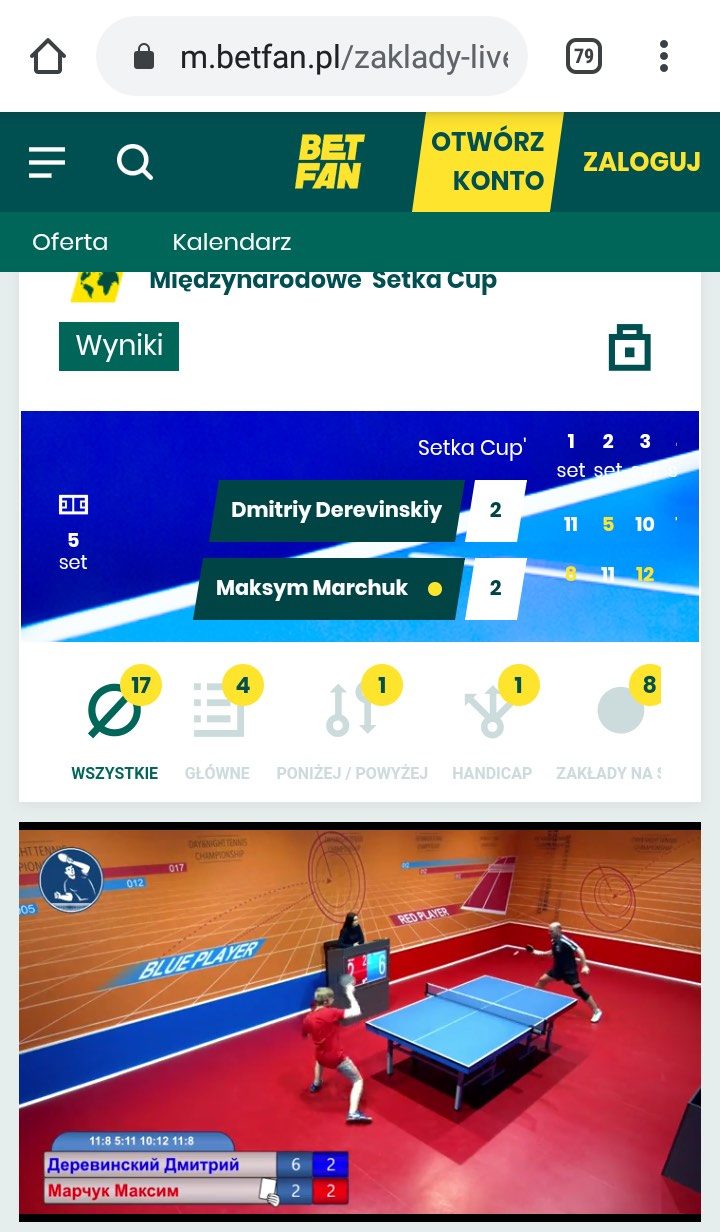Image resolution: width=720 pixels, height=1232 pixels.
Task: Select the Główne bets filter
Action: click(x=218, y=725)
